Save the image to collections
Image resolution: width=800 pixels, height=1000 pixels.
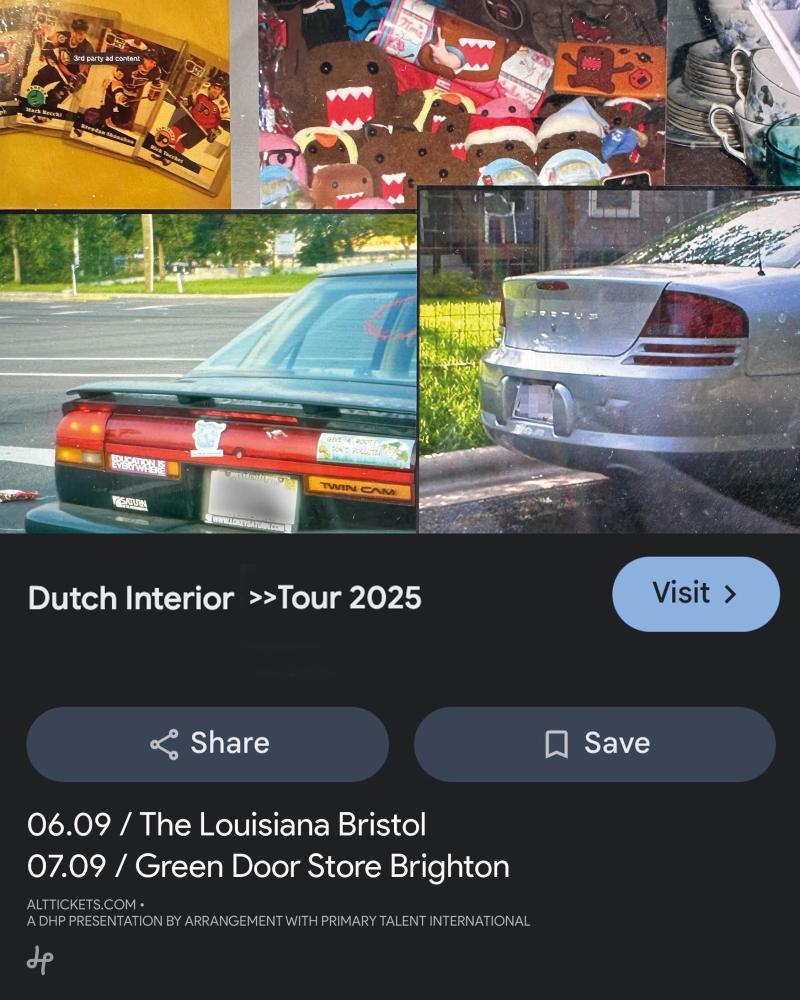point(595,744)
